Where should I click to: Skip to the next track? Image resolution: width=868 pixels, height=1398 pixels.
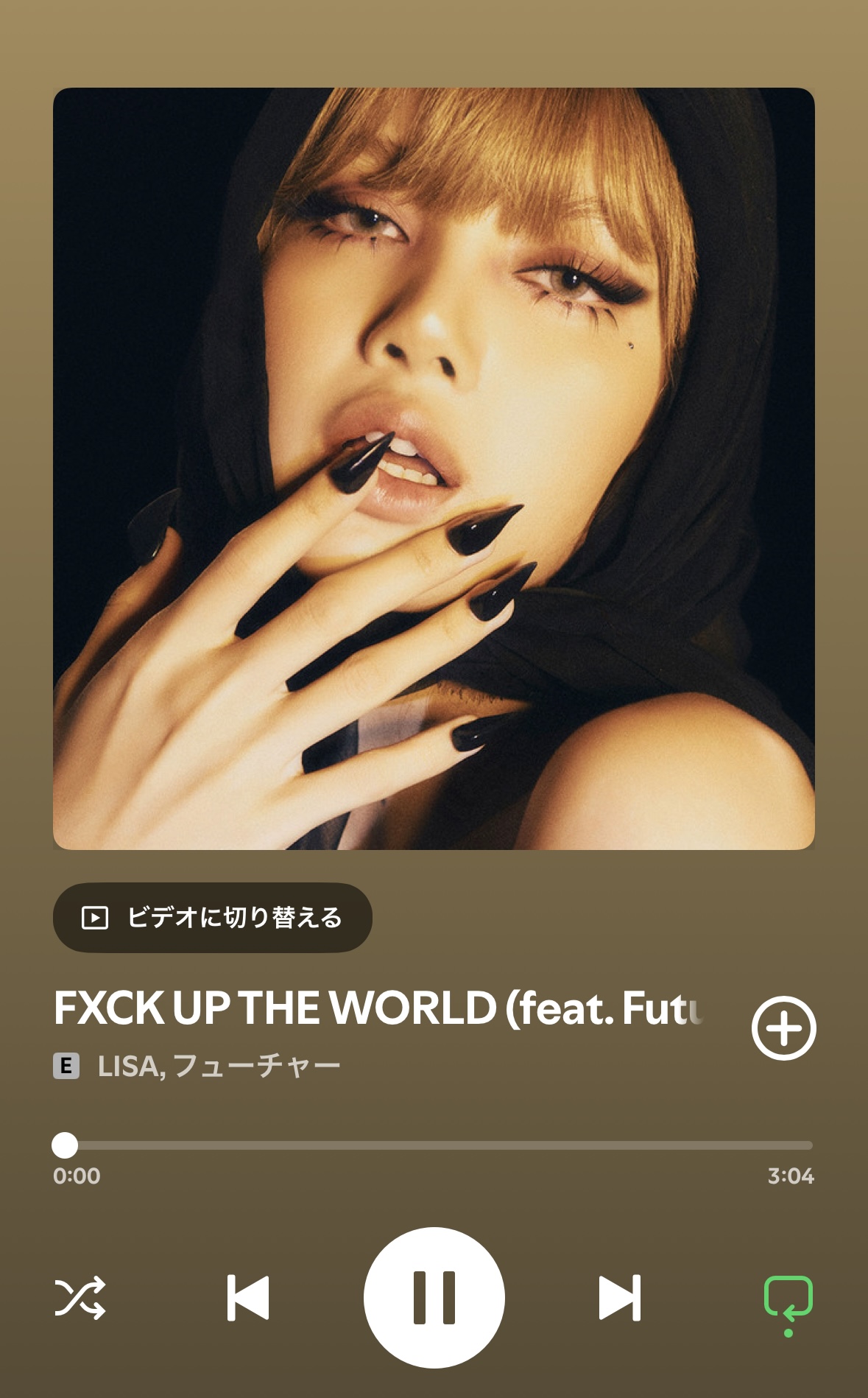click(x=620, y=1297)
